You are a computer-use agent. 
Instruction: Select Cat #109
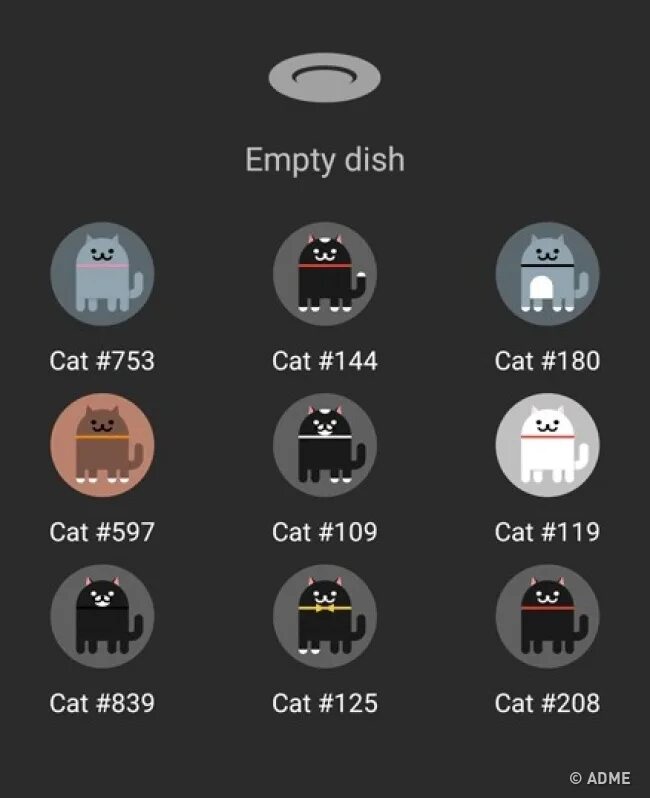tap(325, 445)
